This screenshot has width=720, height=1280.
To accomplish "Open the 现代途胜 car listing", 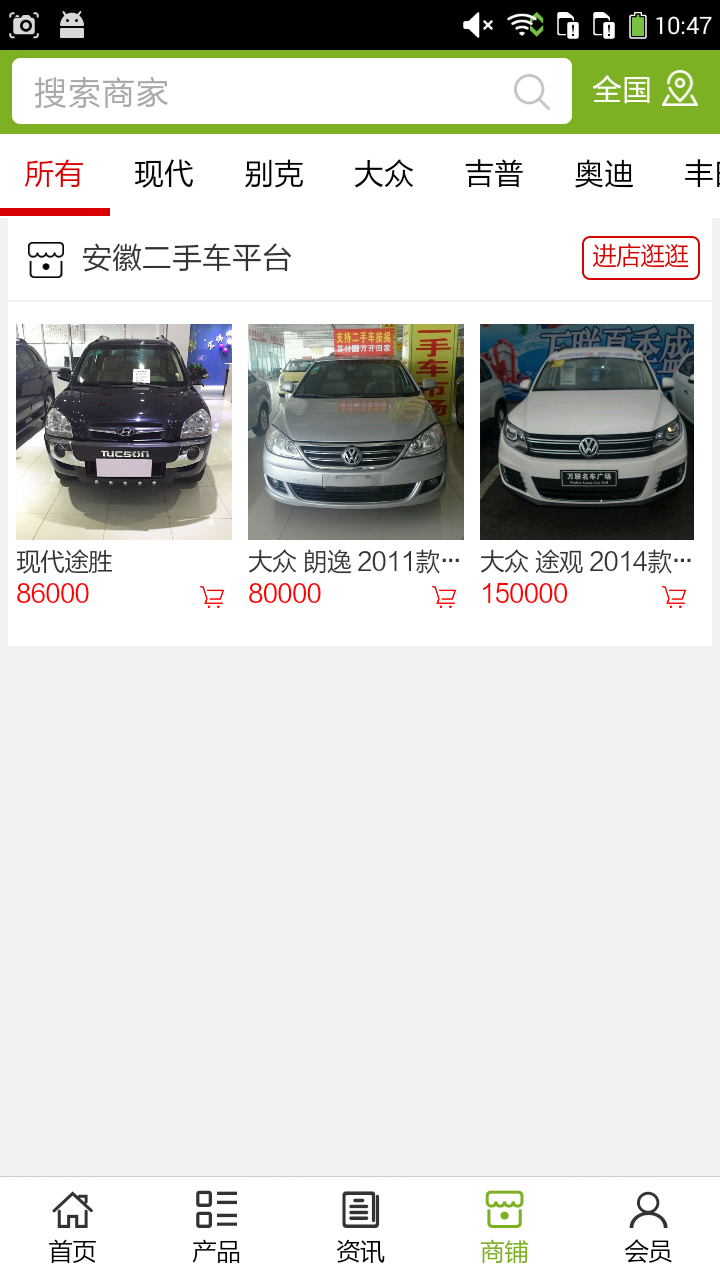I will 124,432.
